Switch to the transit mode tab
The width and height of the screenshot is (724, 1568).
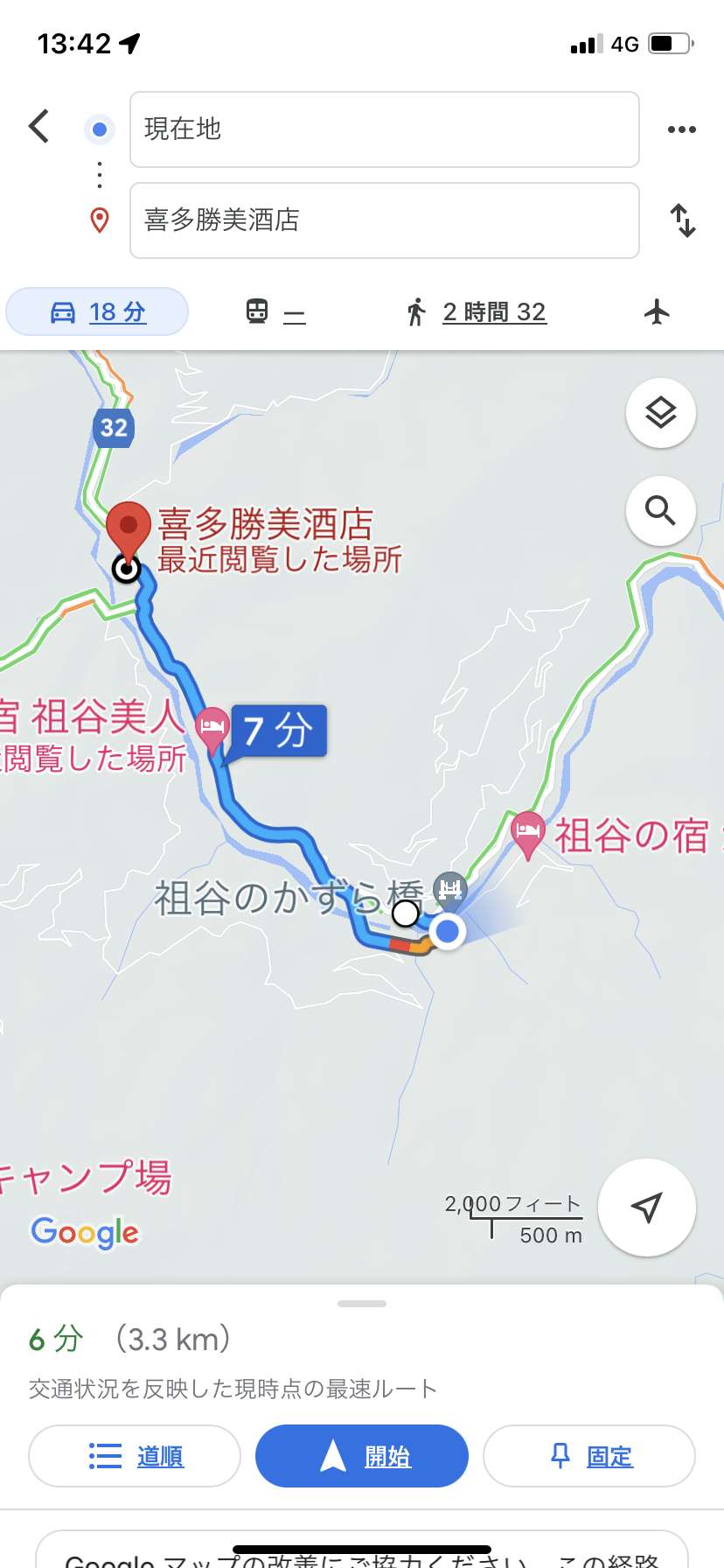(x=275, y=311)
